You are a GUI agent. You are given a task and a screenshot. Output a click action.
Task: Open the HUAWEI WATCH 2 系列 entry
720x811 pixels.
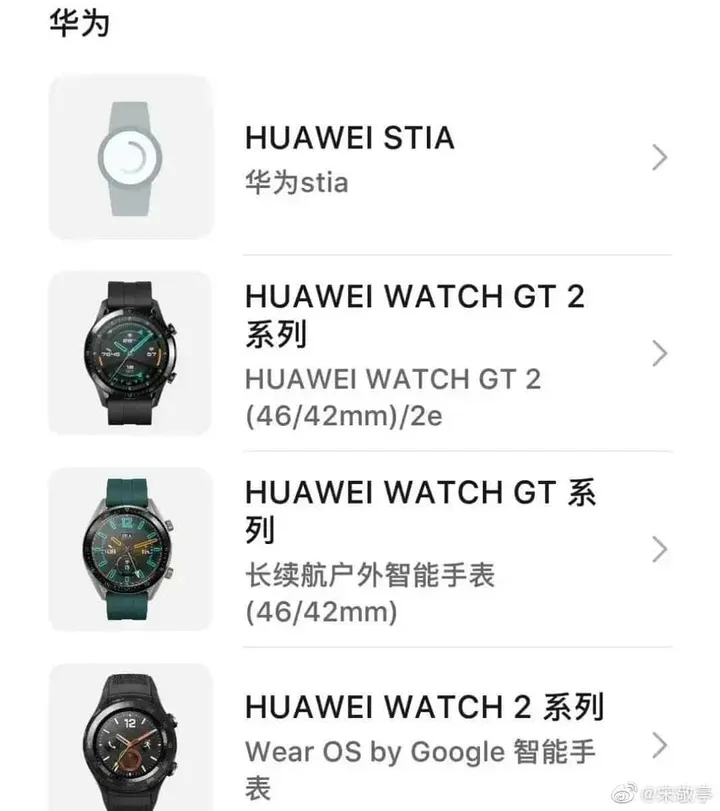tap(420, 708)
